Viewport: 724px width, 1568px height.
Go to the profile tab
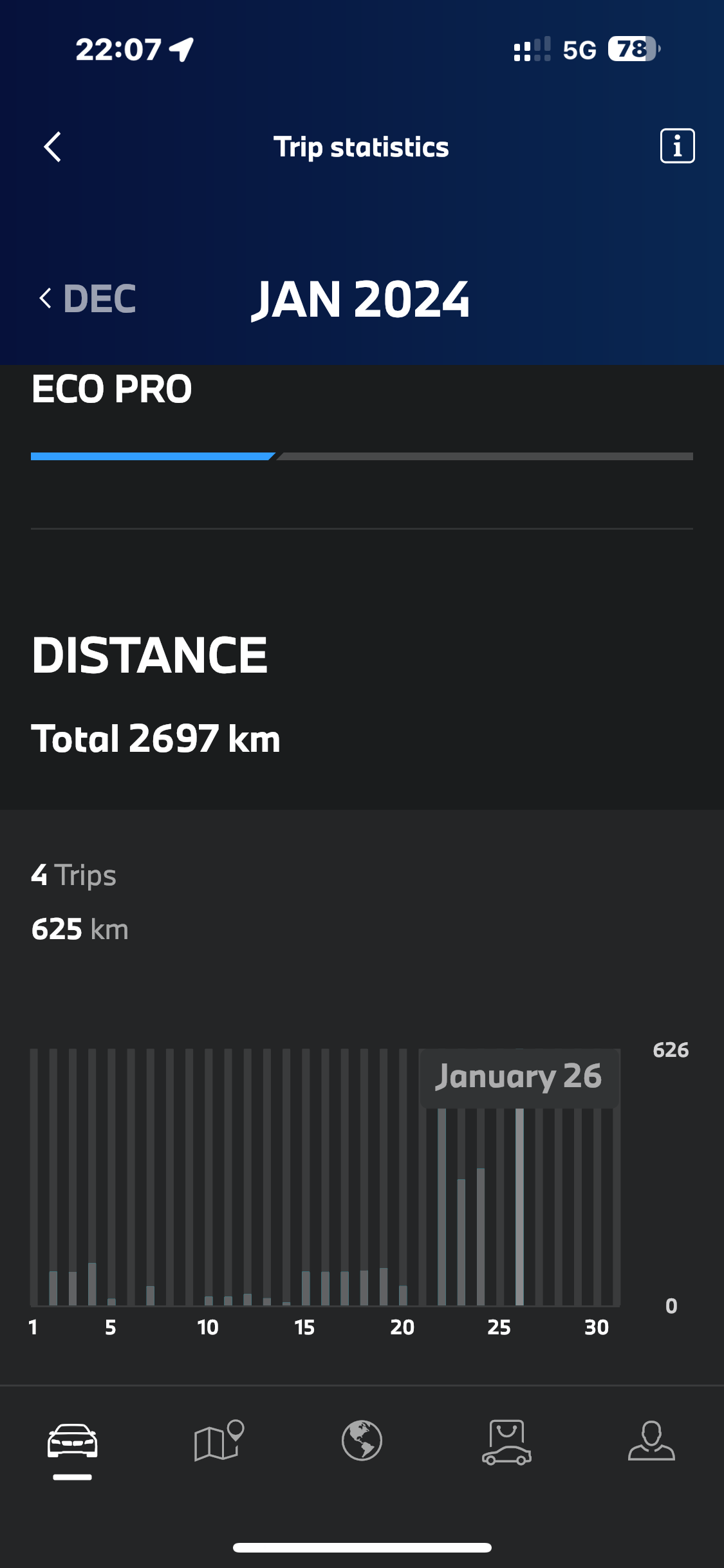(x=651, y=1441)
